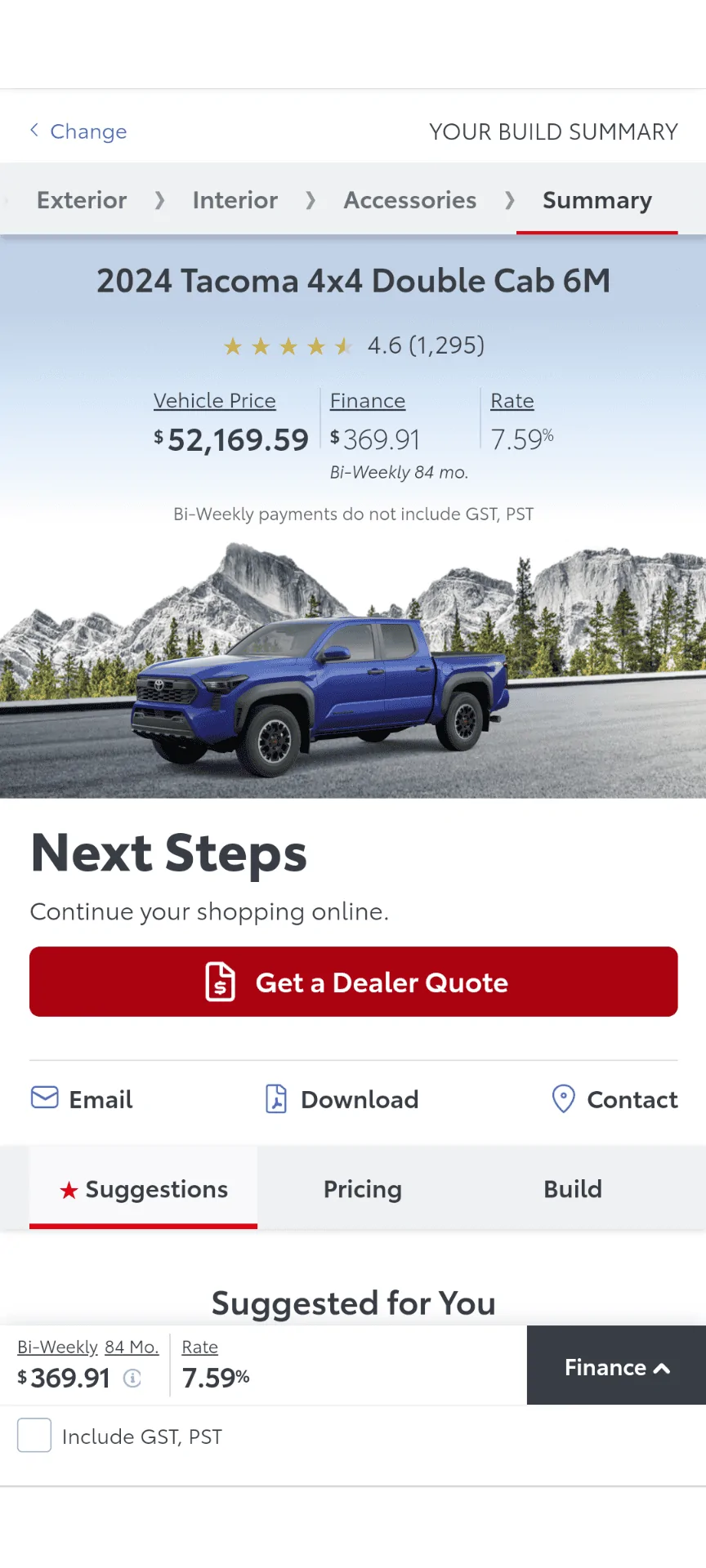Open the info icon beside $369.91
The height and width of the screenshot is (1568, 706).
[132, 1379]
